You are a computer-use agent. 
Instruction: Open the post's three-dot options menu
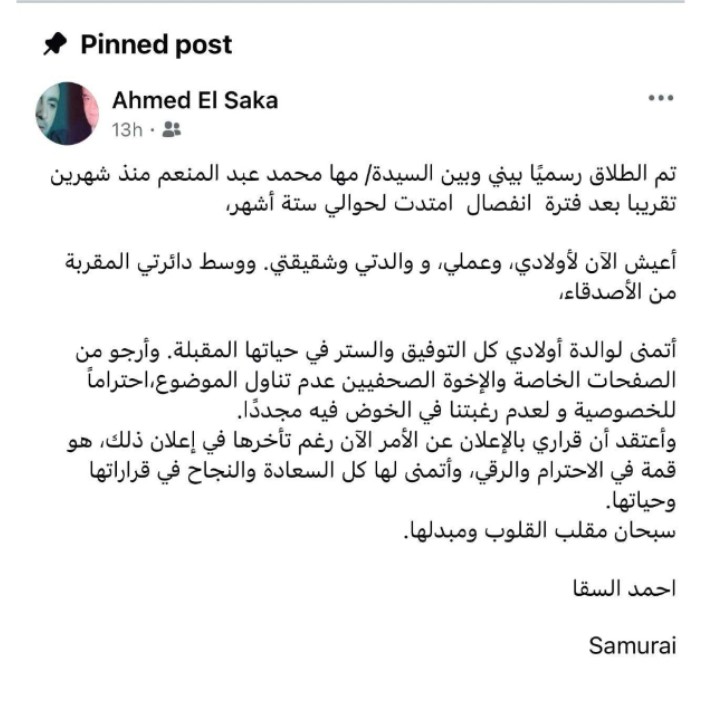tap(661, 99)
